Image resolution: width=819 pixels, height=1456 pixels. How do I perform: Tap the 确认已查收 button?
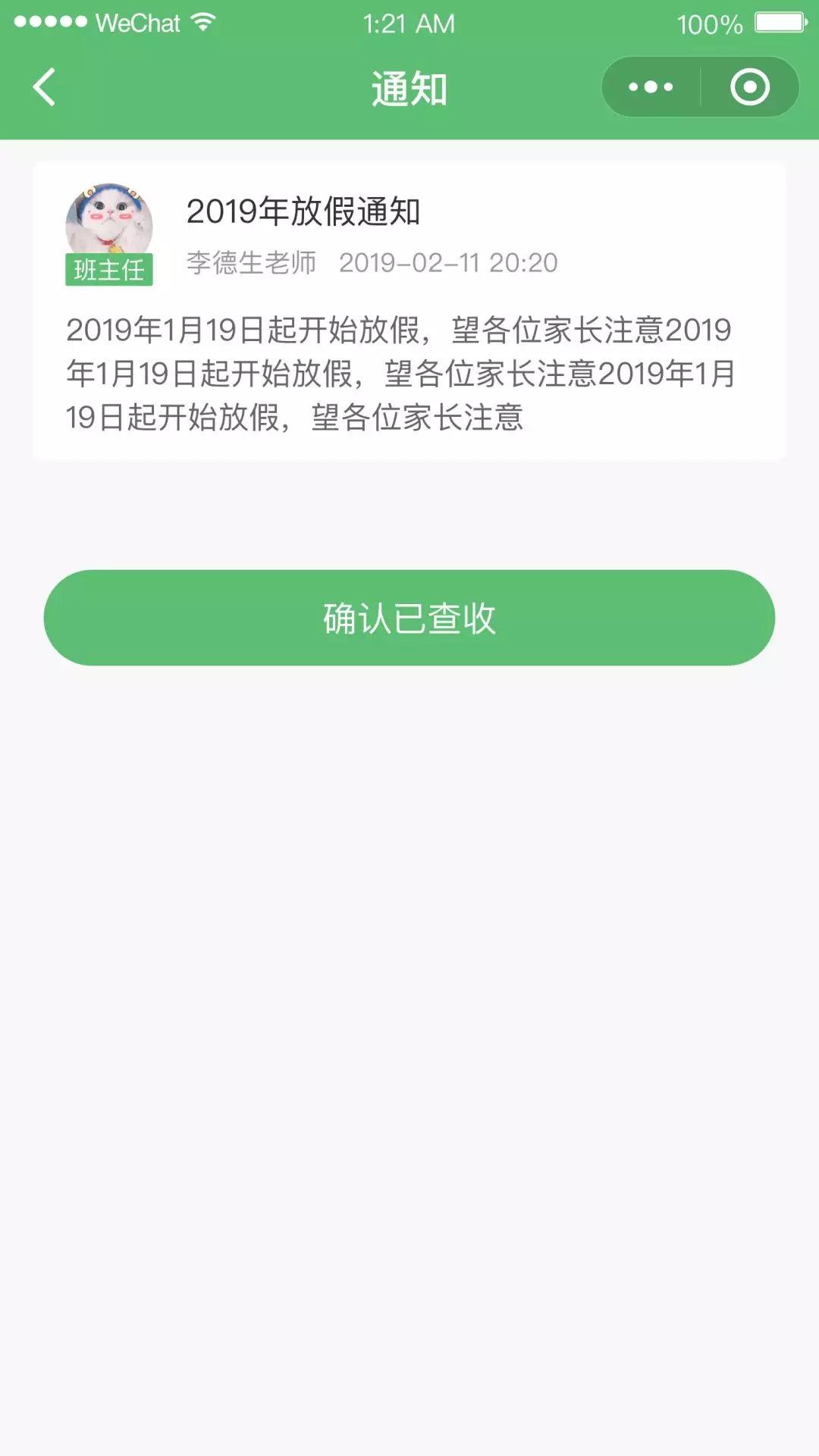pyautogui.click(x=409, y=618)
